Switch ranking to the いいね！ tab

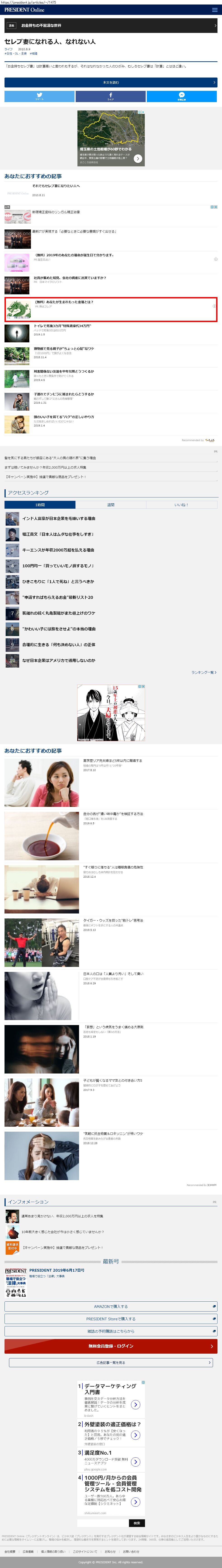pyautogui.click(x=181, y=505)
